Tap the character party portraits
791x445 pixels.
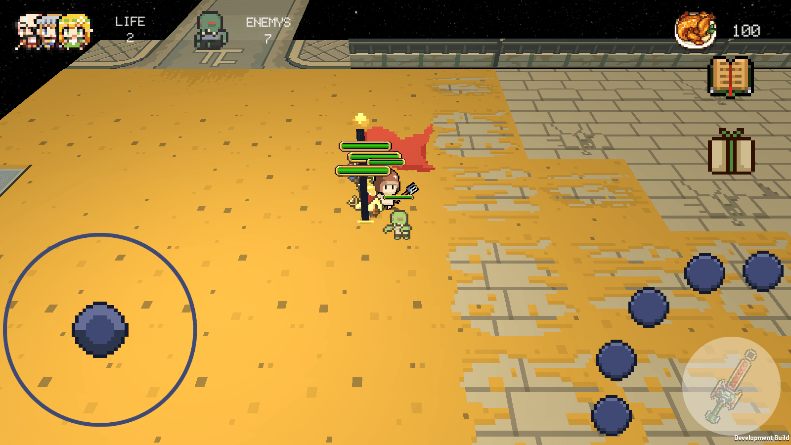tap(53, 31)
